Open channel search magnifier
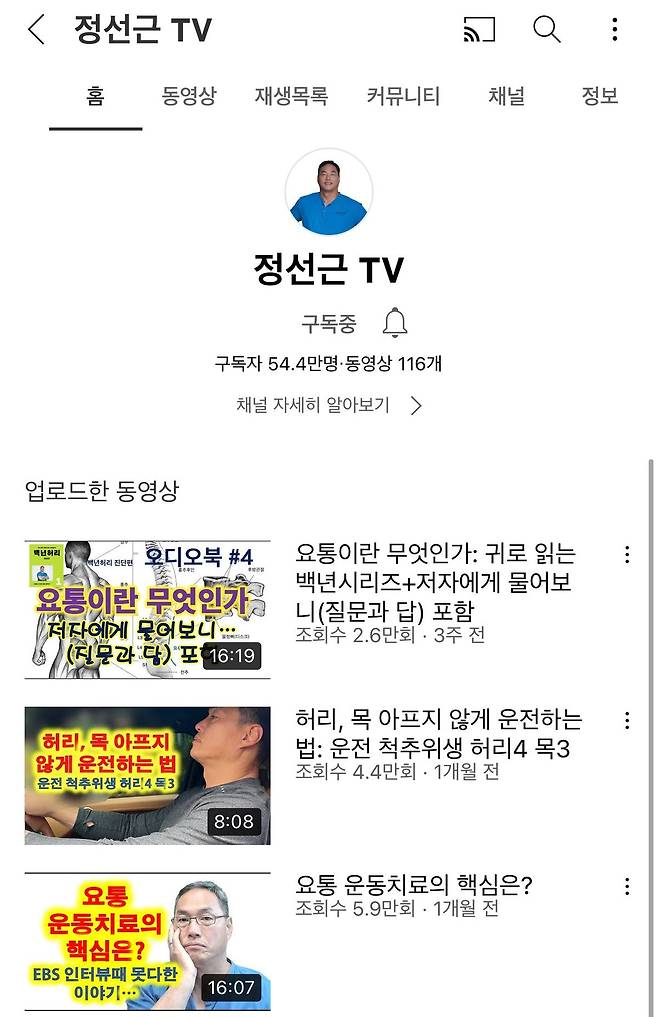This screenshot has width=658, height=1017. click(x=547, y=30)
